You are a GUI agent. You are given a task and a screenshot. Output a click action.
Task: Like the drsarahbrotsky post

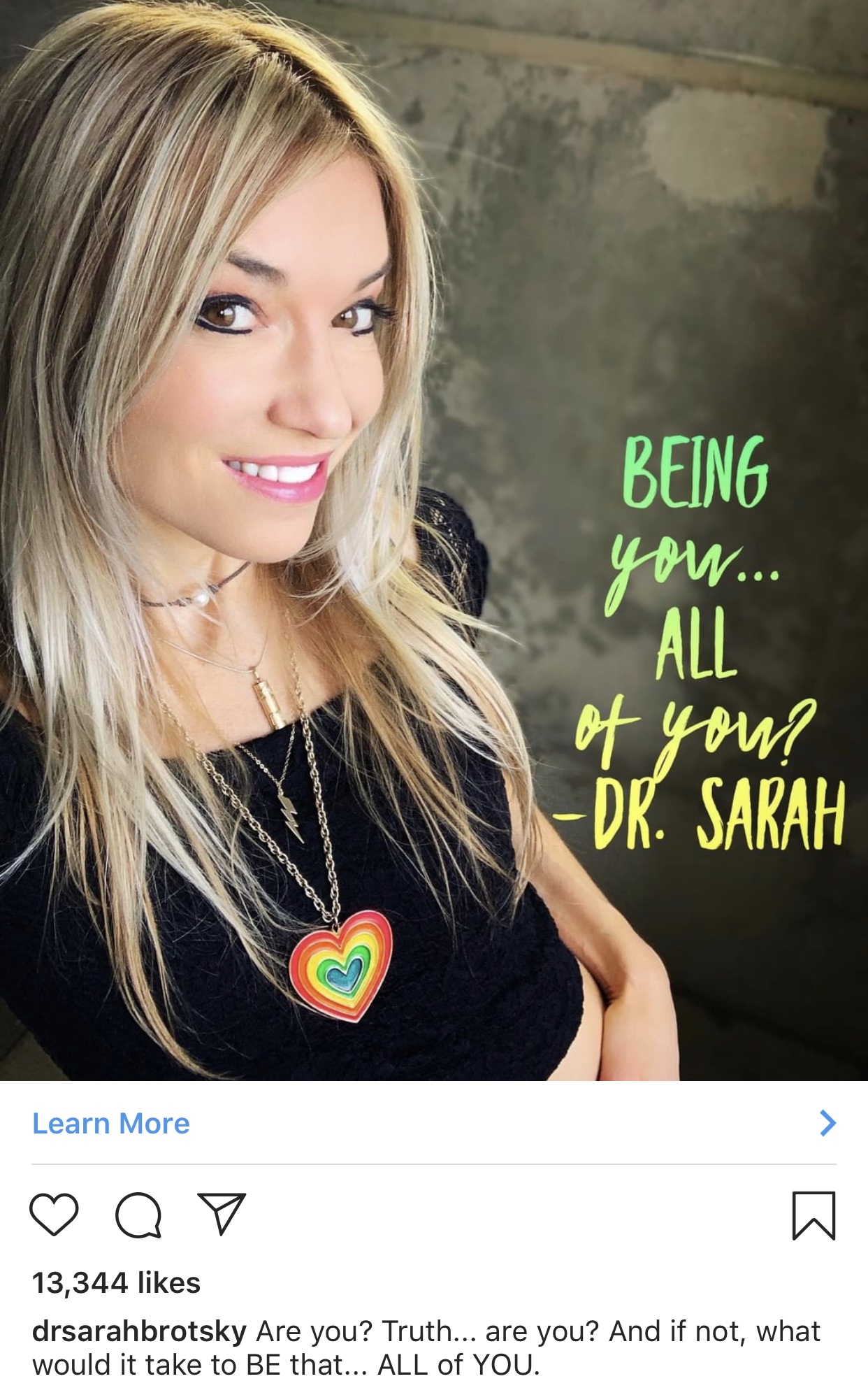[54, 1215]
